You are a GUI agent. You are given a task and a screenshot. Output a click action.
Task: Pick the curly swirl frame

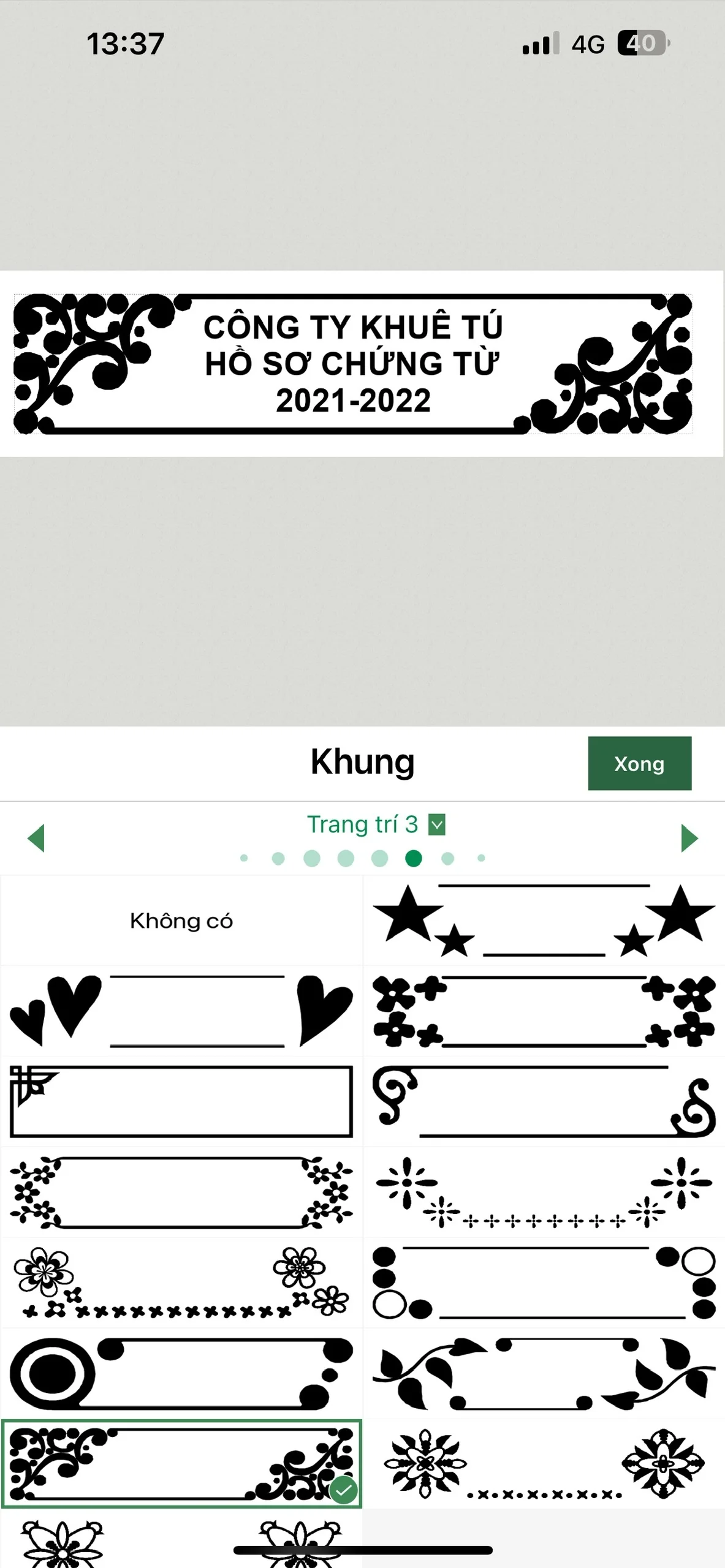(x=544, y=1101)
